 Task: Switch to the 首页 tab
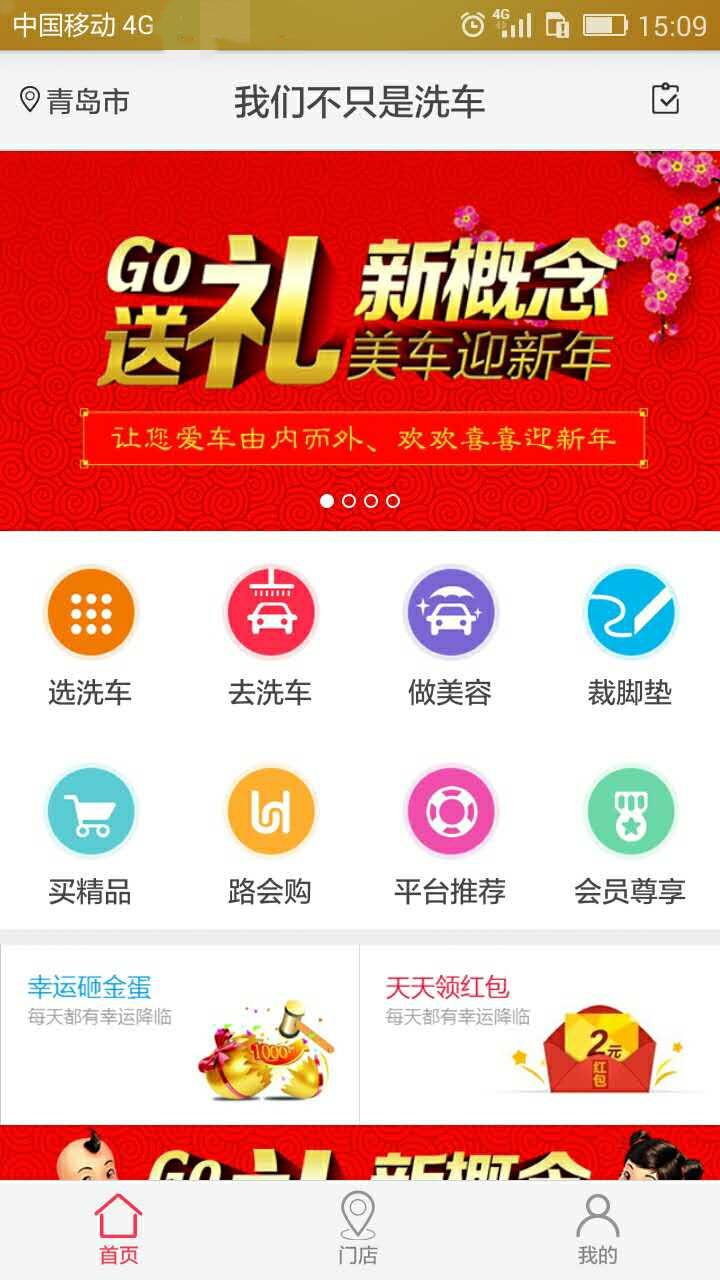(x=119, y=1230)
